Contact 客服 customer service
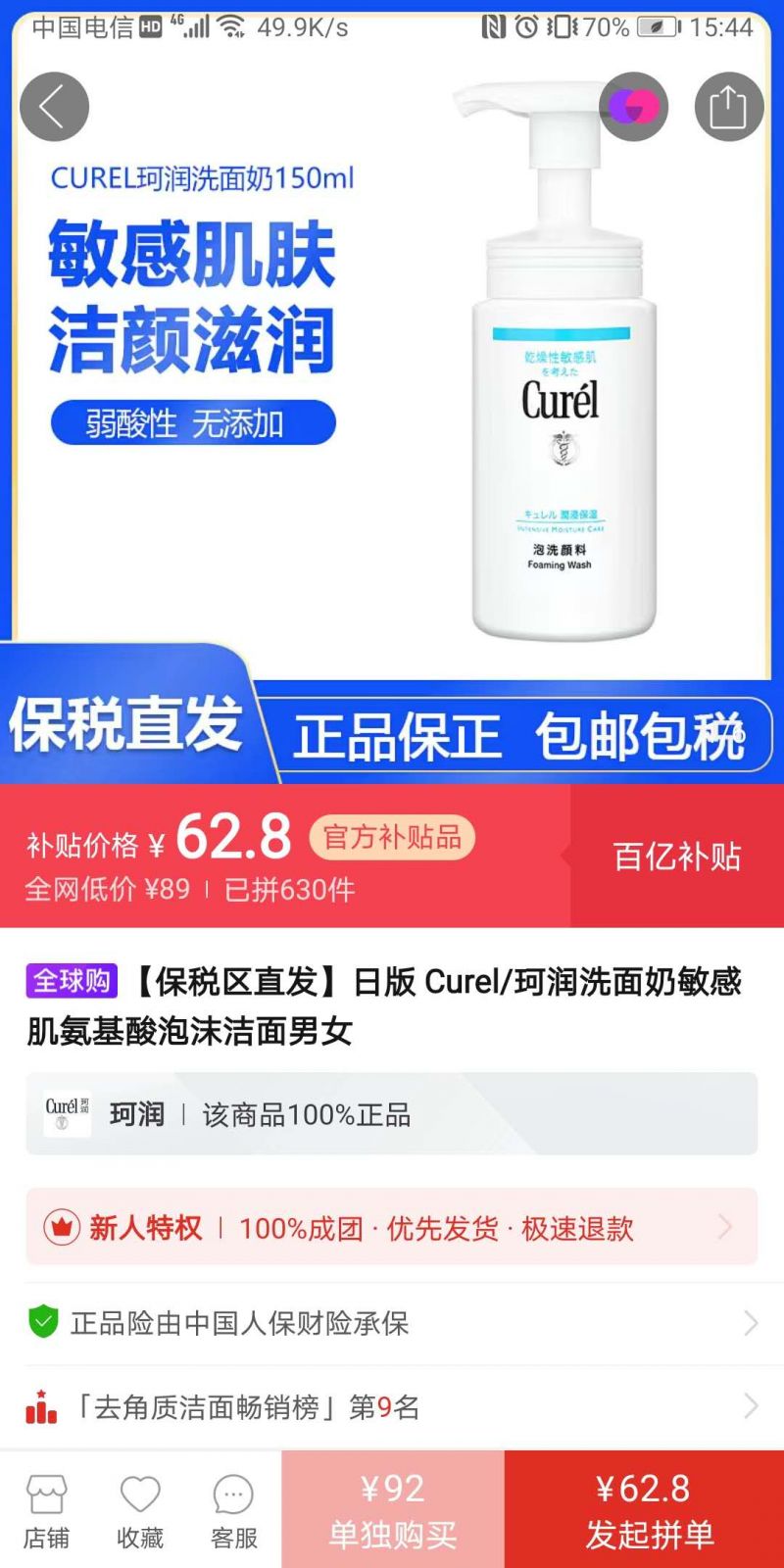The image size is (784, 1568). tap(233, 1511)
